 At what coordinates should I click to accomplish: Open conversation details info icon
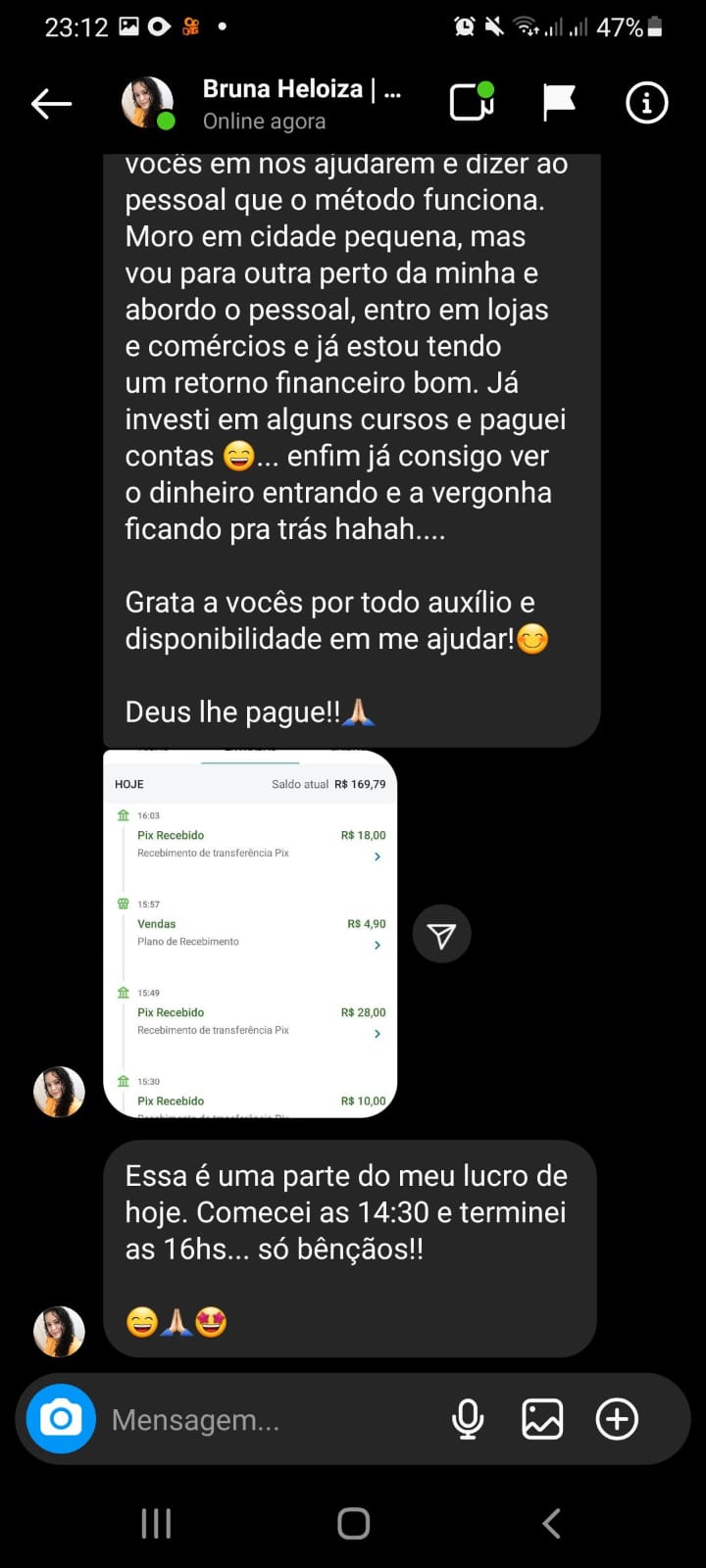(646, 103)
